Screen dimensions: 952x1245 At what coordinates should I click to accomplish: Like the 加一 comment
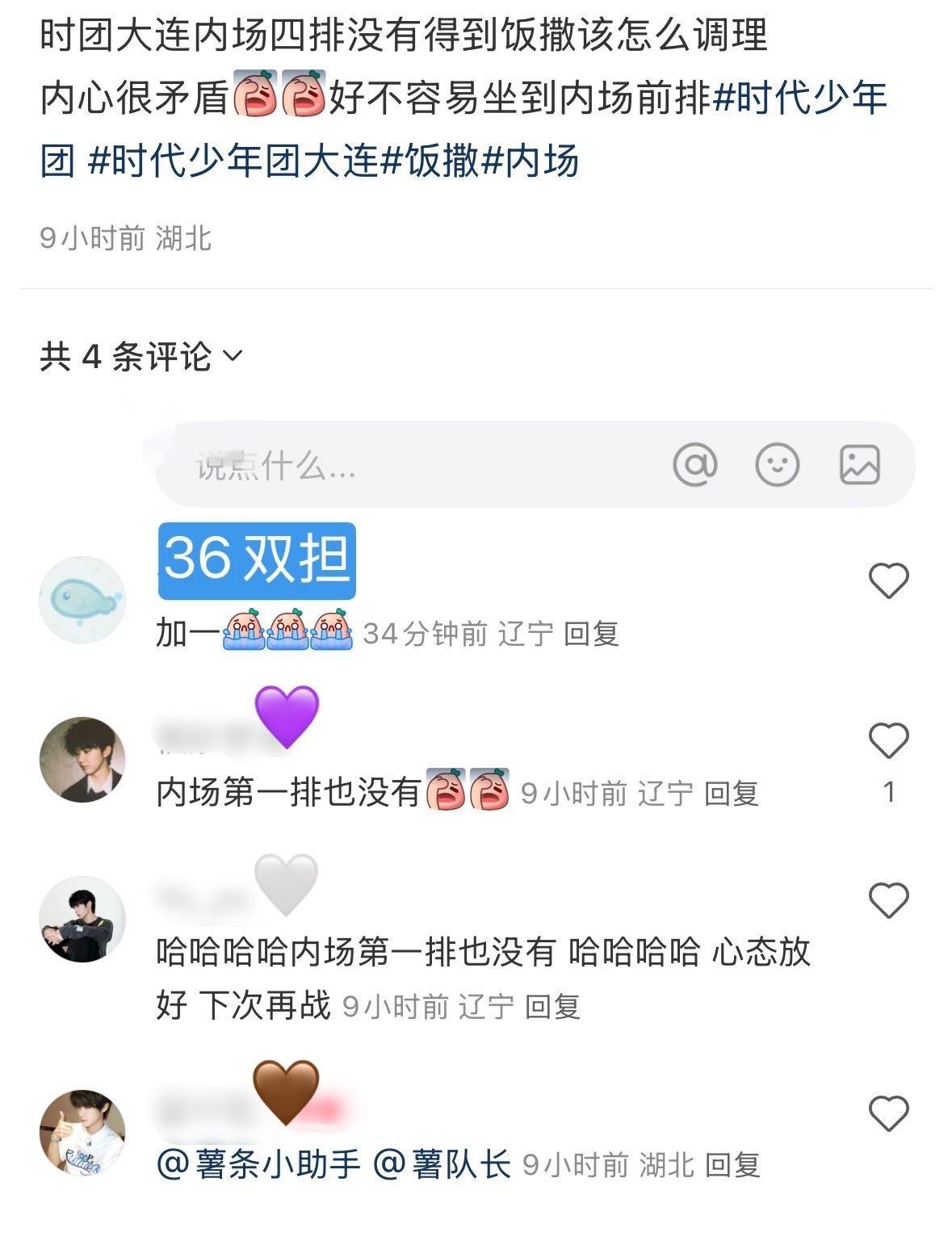pos(888,581)
